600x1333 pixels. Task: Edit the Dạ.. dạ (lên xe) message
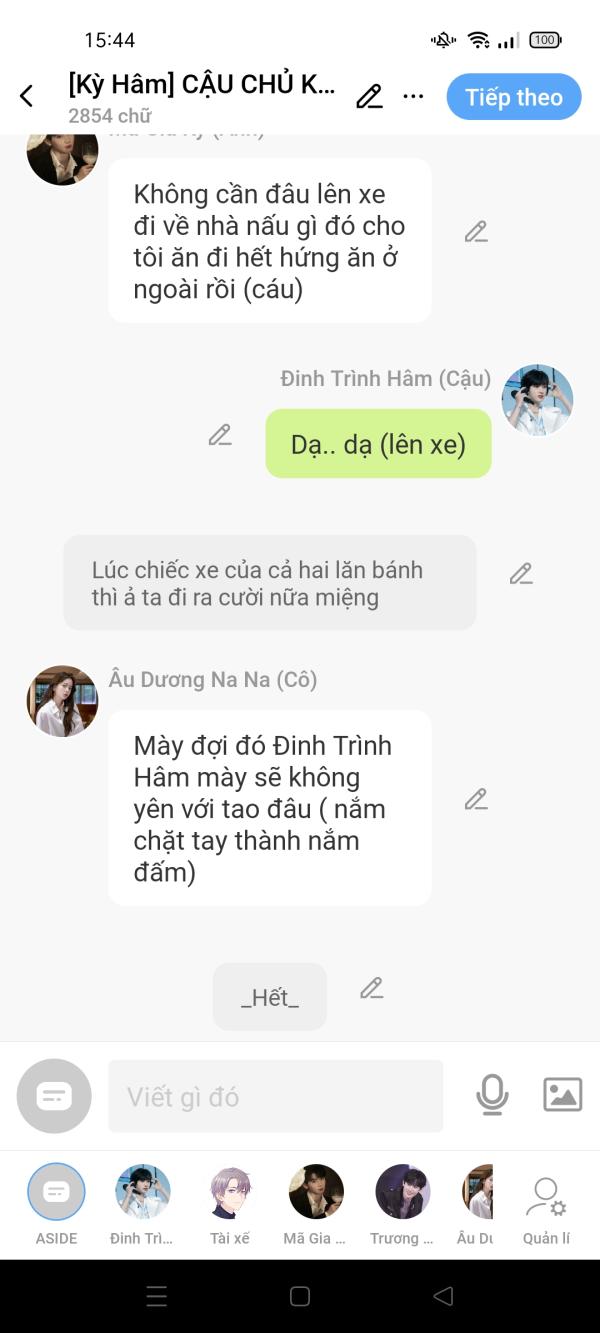pyautogui.click(x=220, y=435)
